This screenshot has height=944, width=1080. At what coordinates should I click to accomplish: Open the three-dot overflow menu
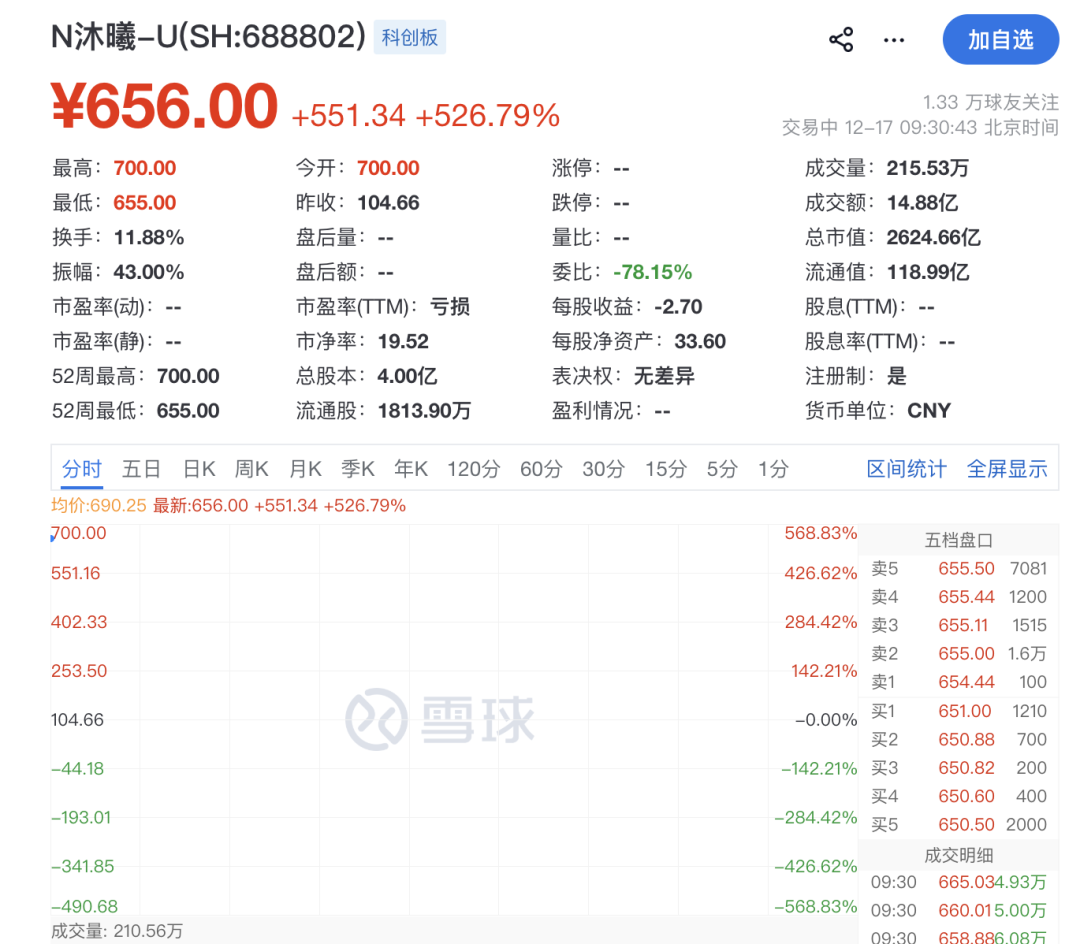(x=893, y=40)
